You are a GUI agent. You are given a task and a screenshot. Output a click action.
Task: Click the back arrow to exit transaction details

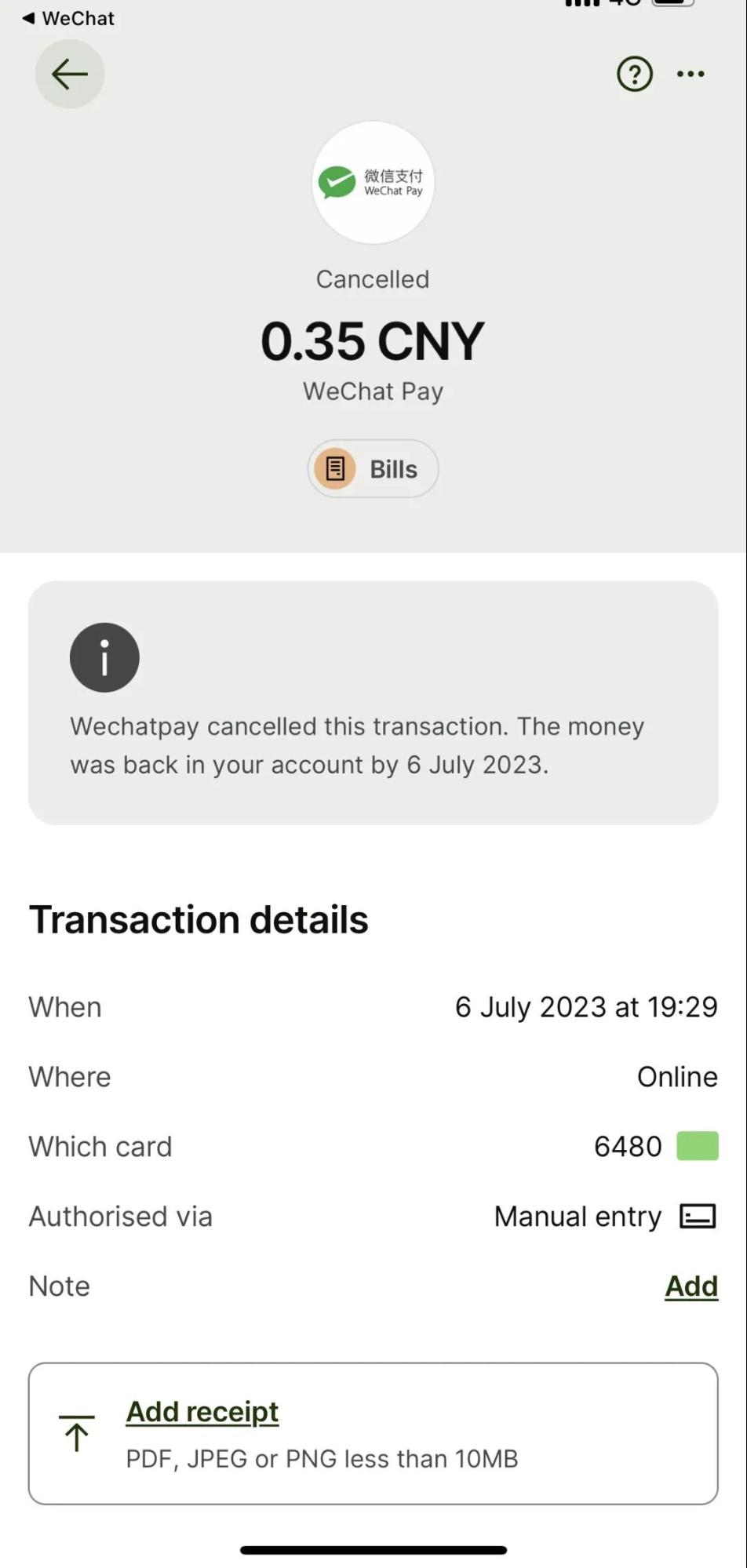pos(69,74)
